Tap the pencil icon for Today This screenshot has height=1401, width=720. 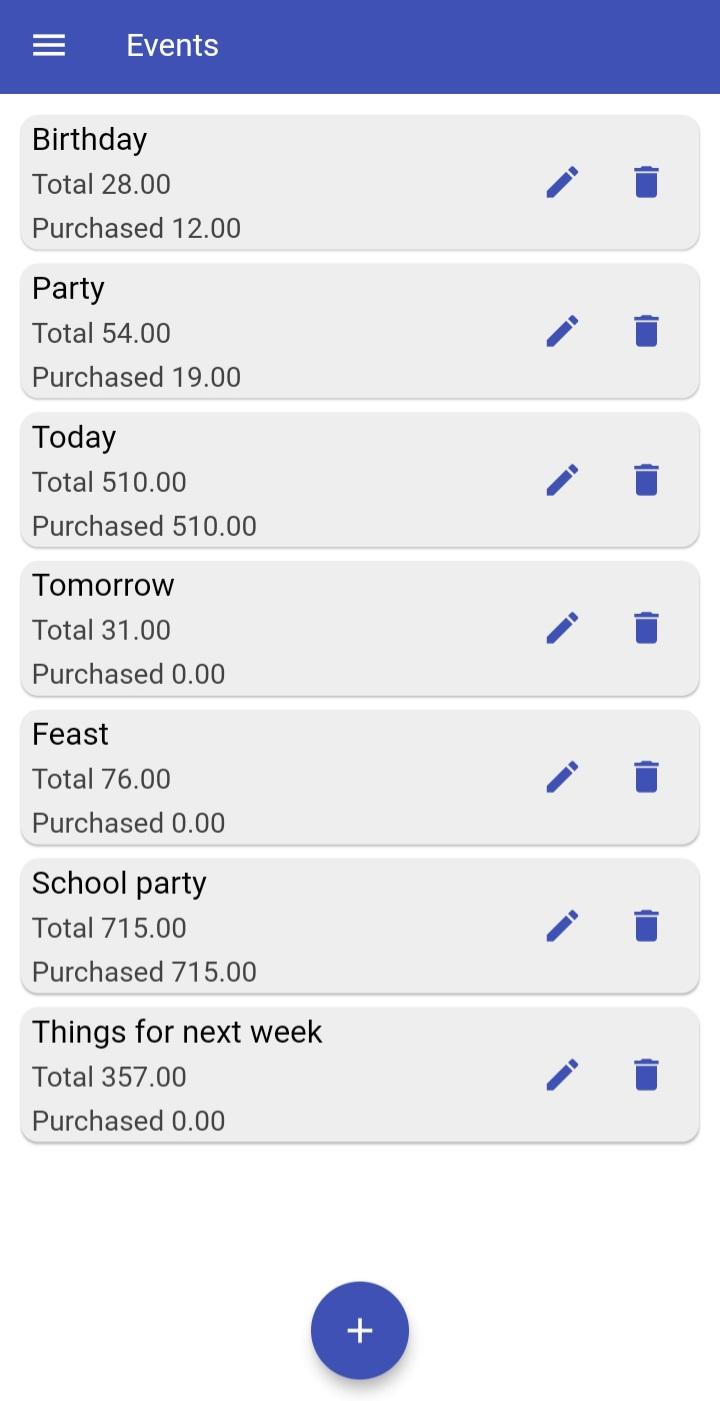[563, 480]
